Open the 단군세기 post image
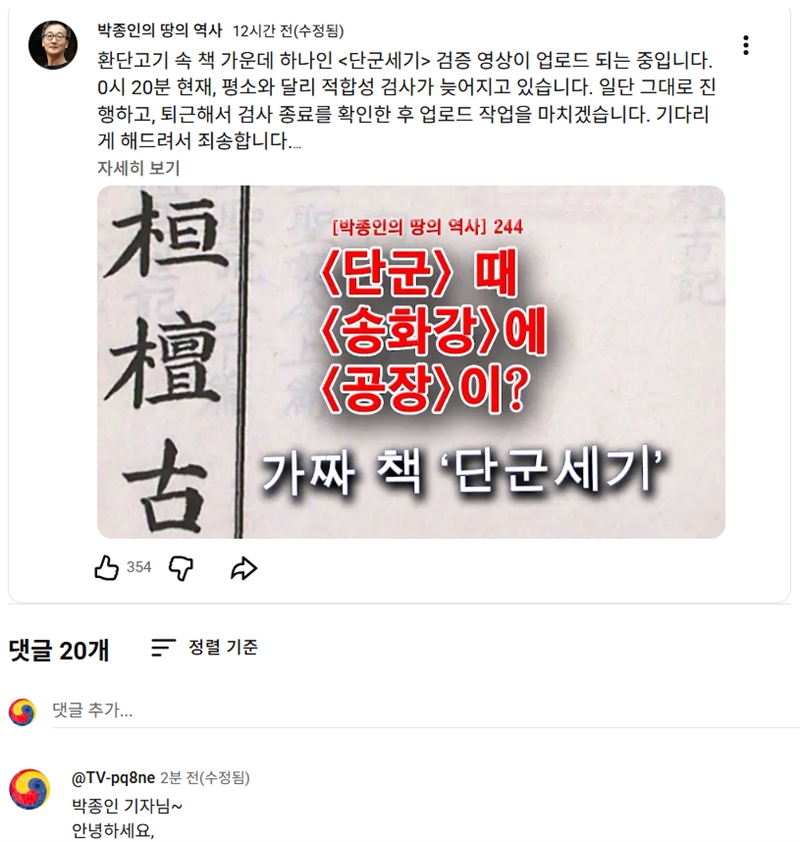The height and width of the screenshot is (842, 800). 410,361
